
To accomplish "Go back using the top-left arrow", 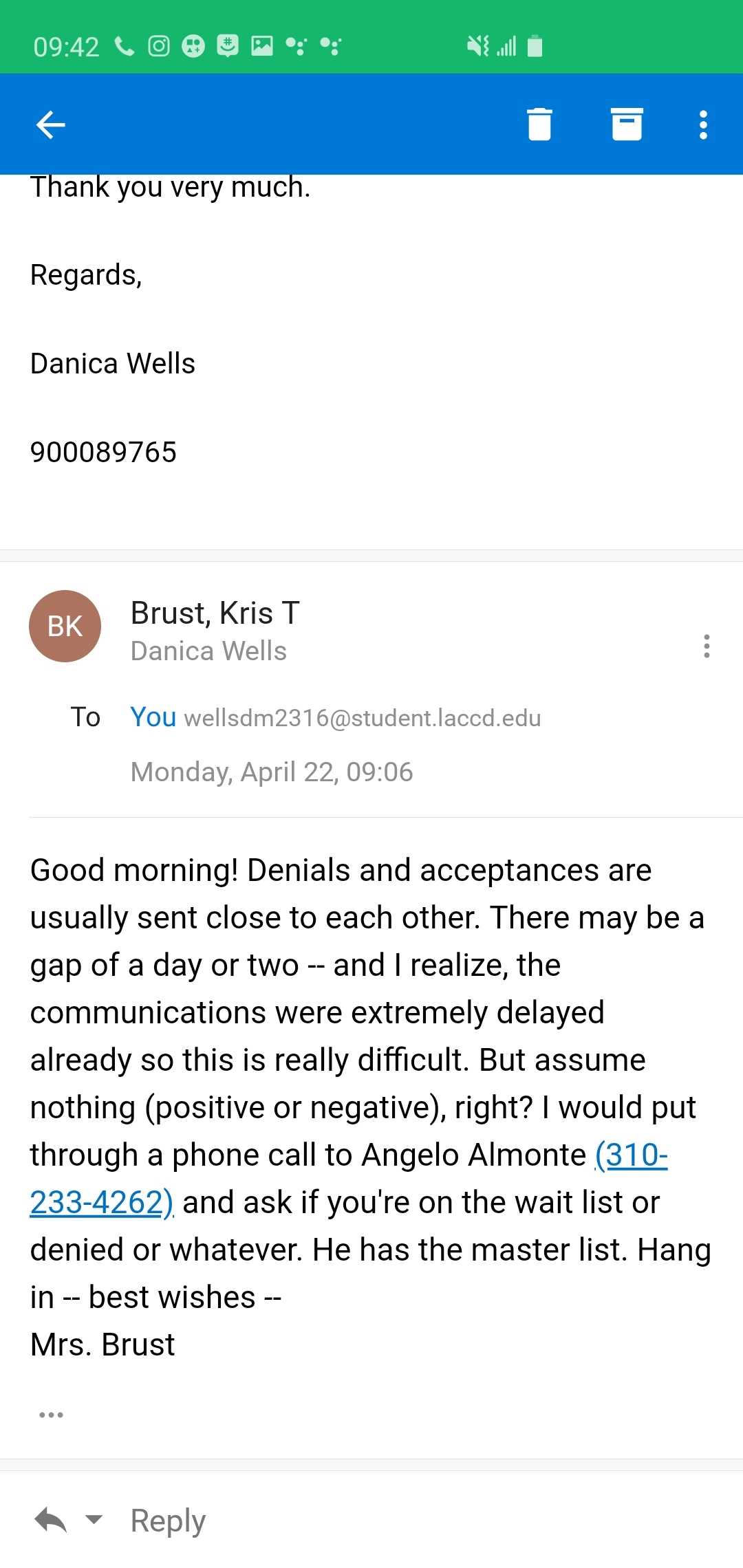I will [50, 124].
